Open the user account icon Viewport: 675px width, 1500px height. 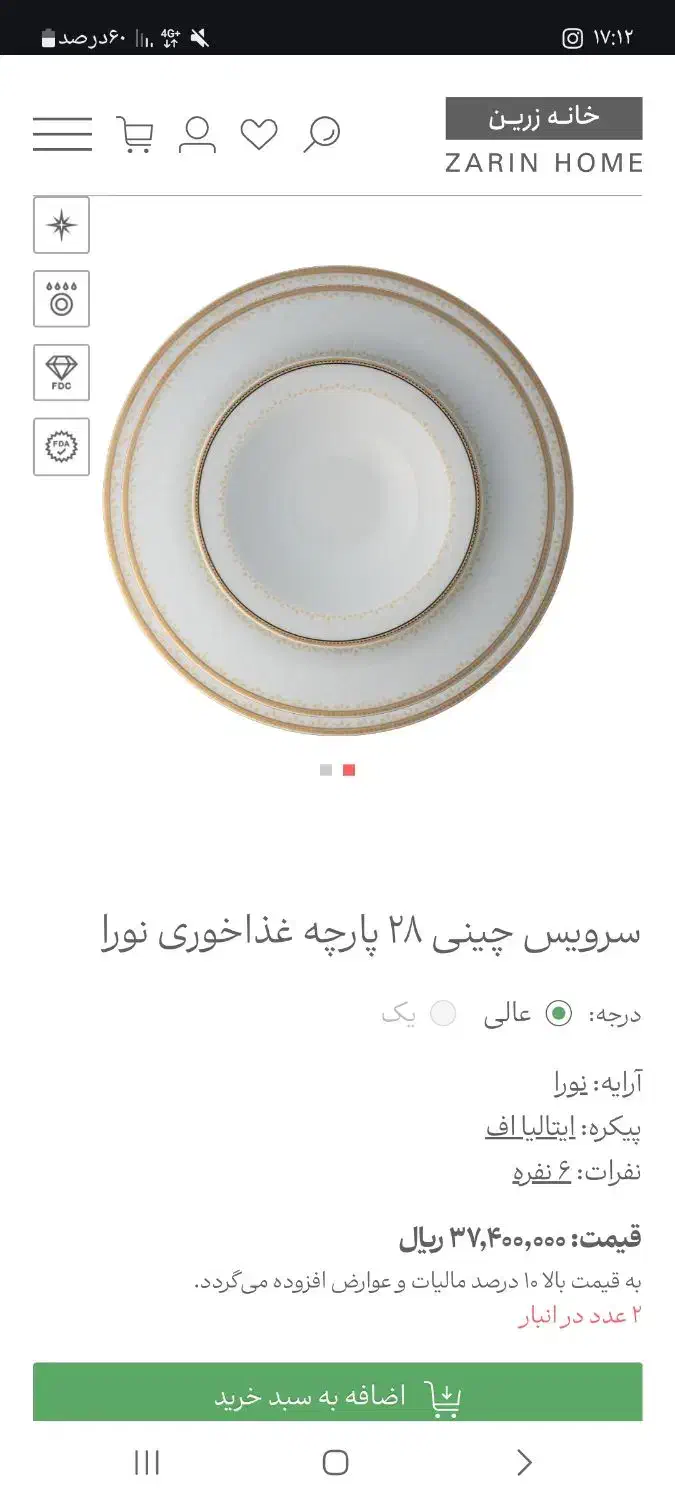click(x=197, y=134)
